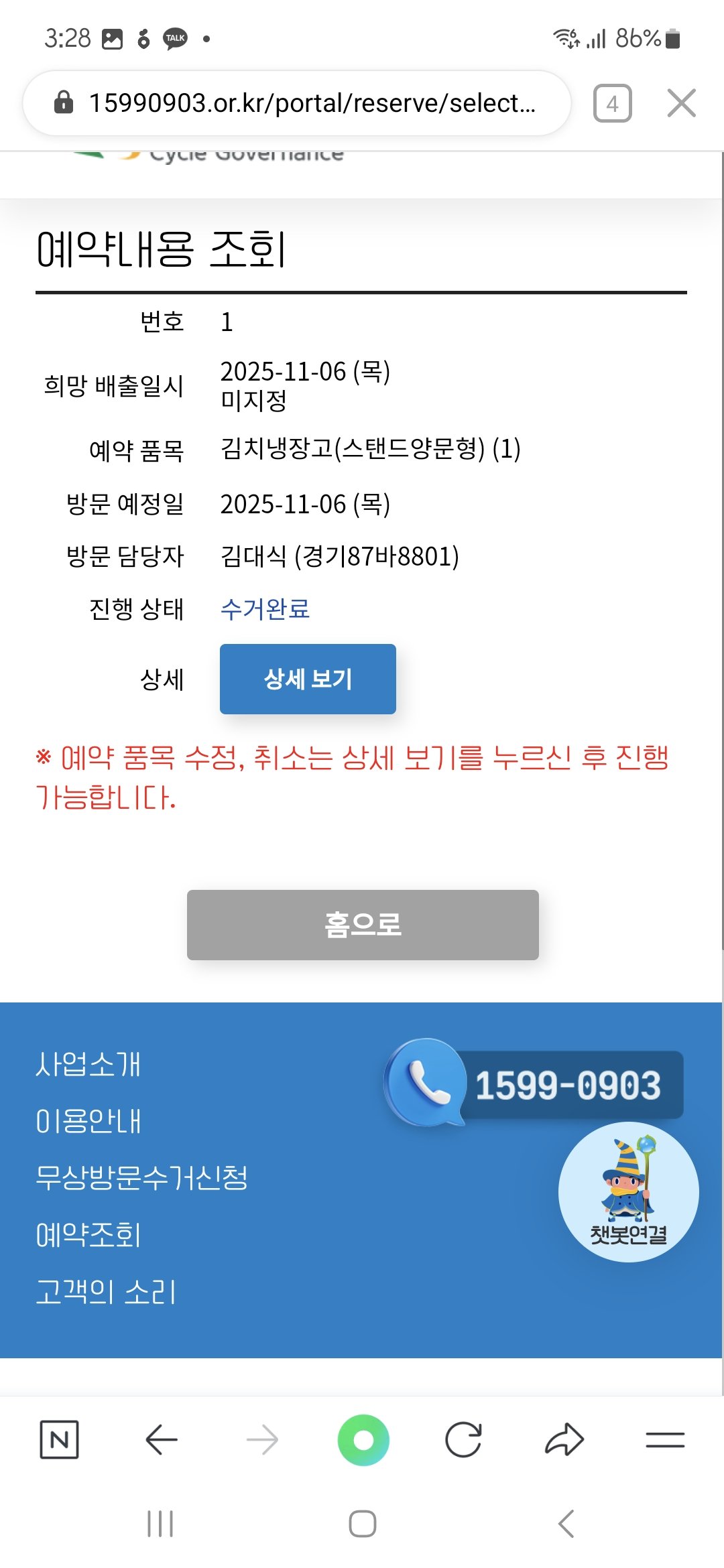Open the system recent apps

coord(160,1524)
